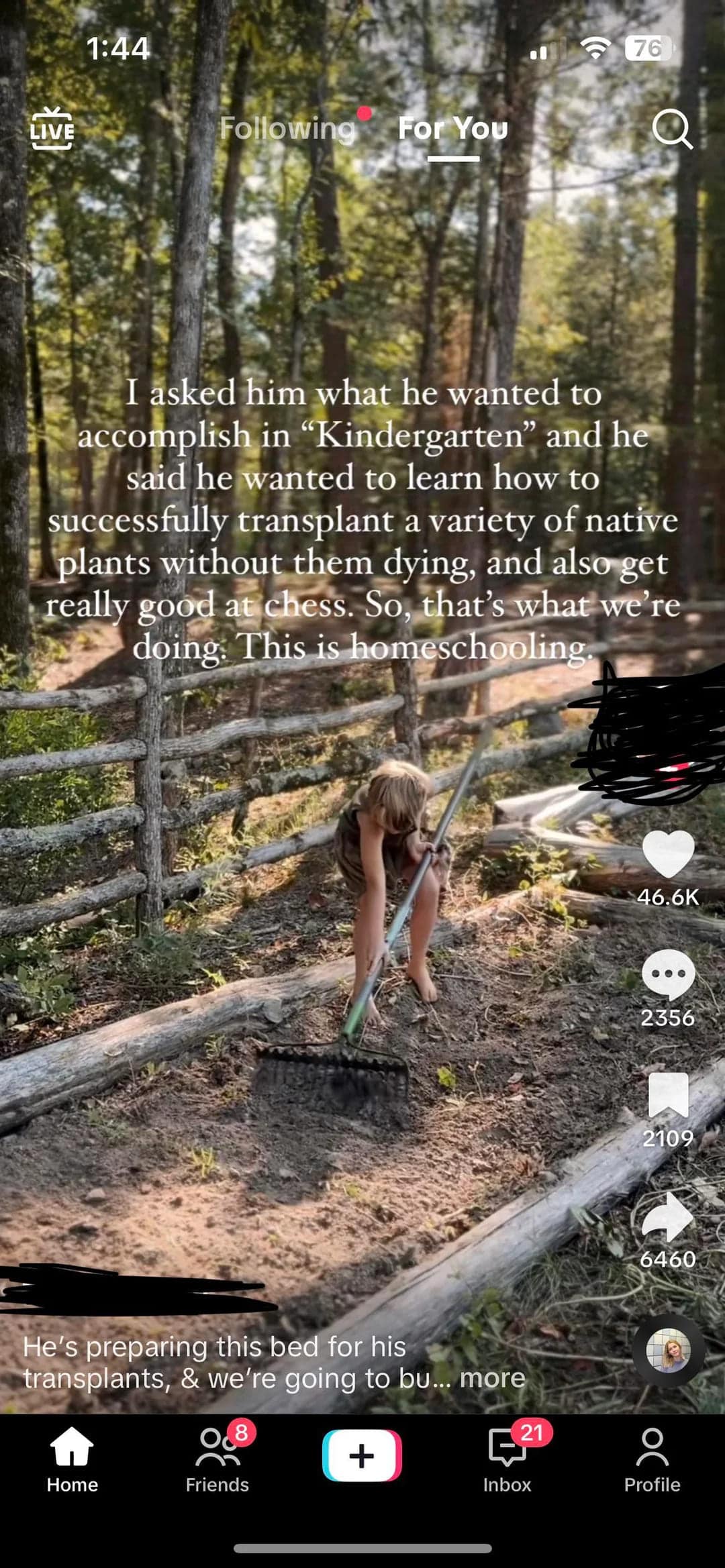The width and height of the screenshot is (725, 1568).
Task: Open the spinning sound disc
Action: (668, 1351)
